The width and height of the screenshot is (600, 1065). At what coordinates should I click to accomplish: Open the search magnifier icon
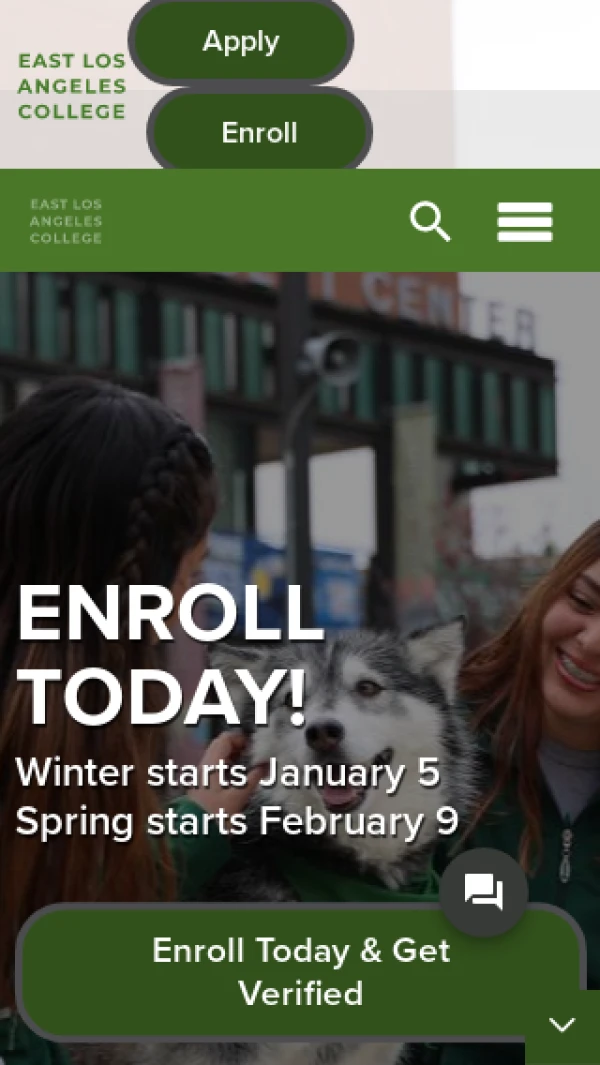click(430, 221)
